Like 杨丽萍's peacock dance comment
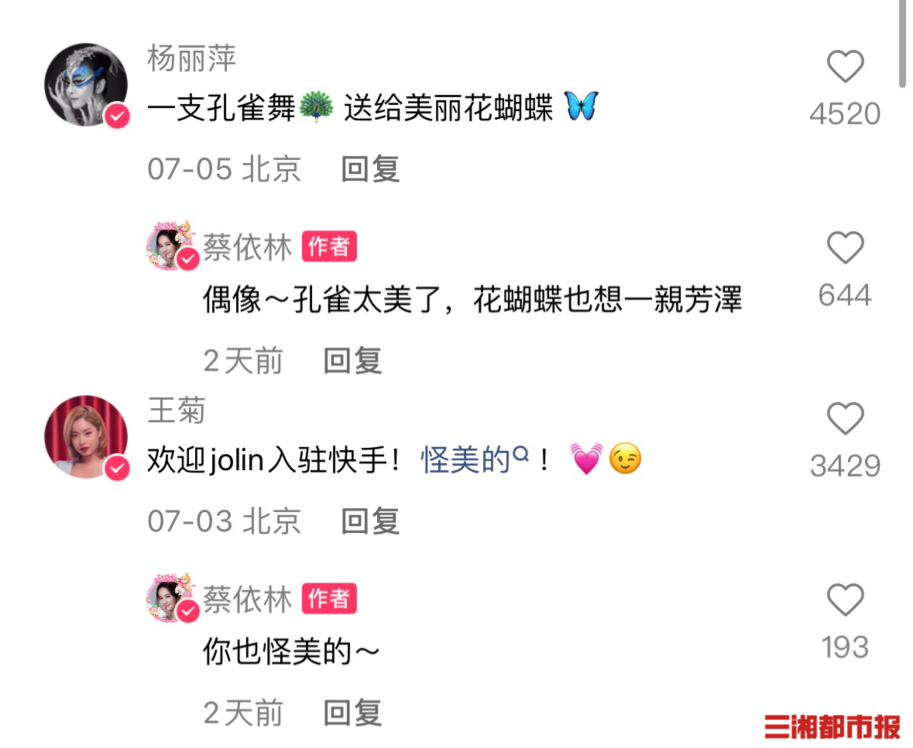The width and height of the screenshot is (913, 748). coord(845,68)
